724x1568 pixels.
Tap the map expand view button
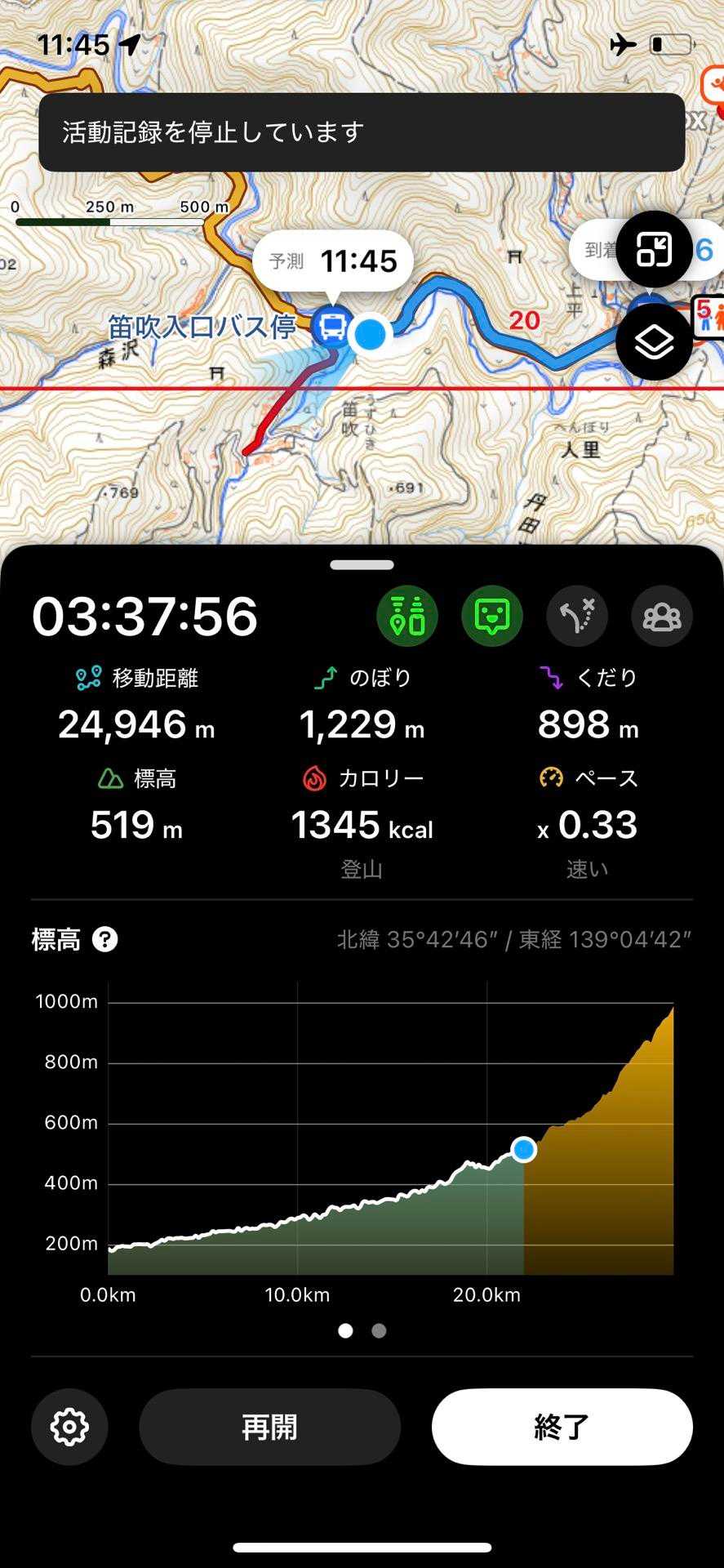[654, 249]
